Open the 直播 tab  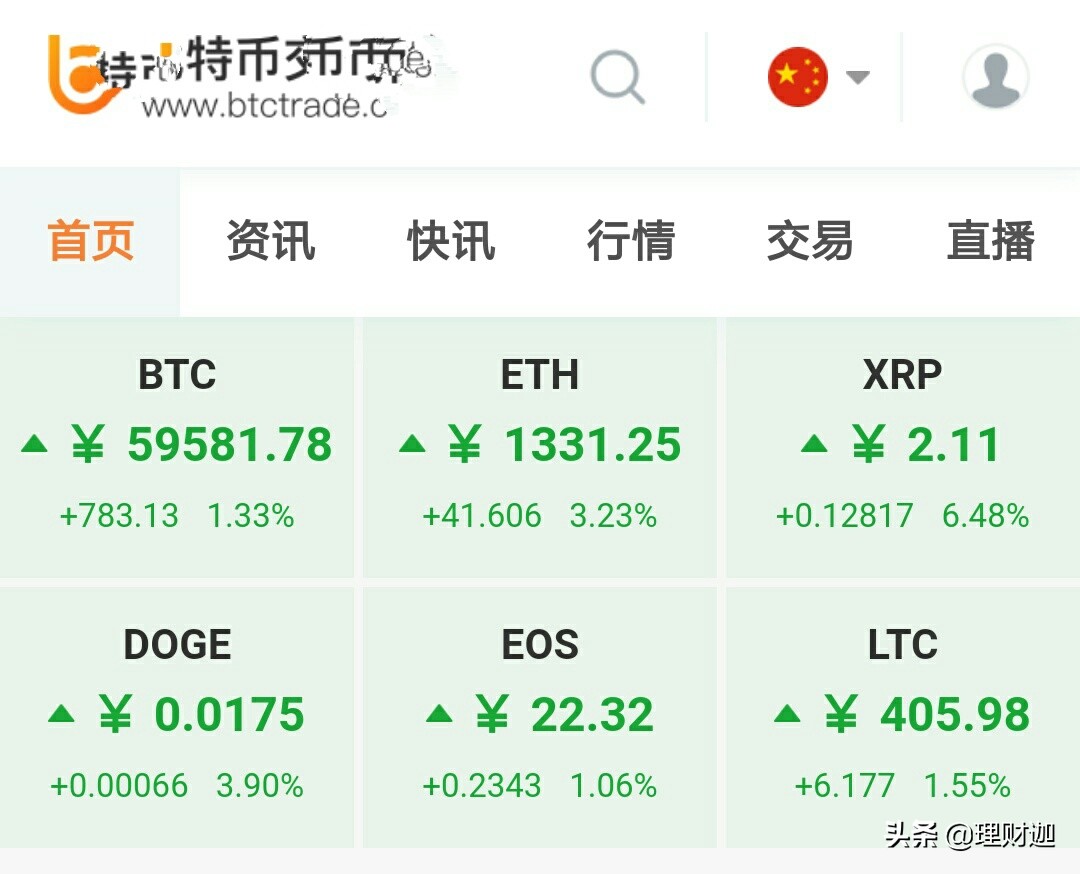(990, 242)
